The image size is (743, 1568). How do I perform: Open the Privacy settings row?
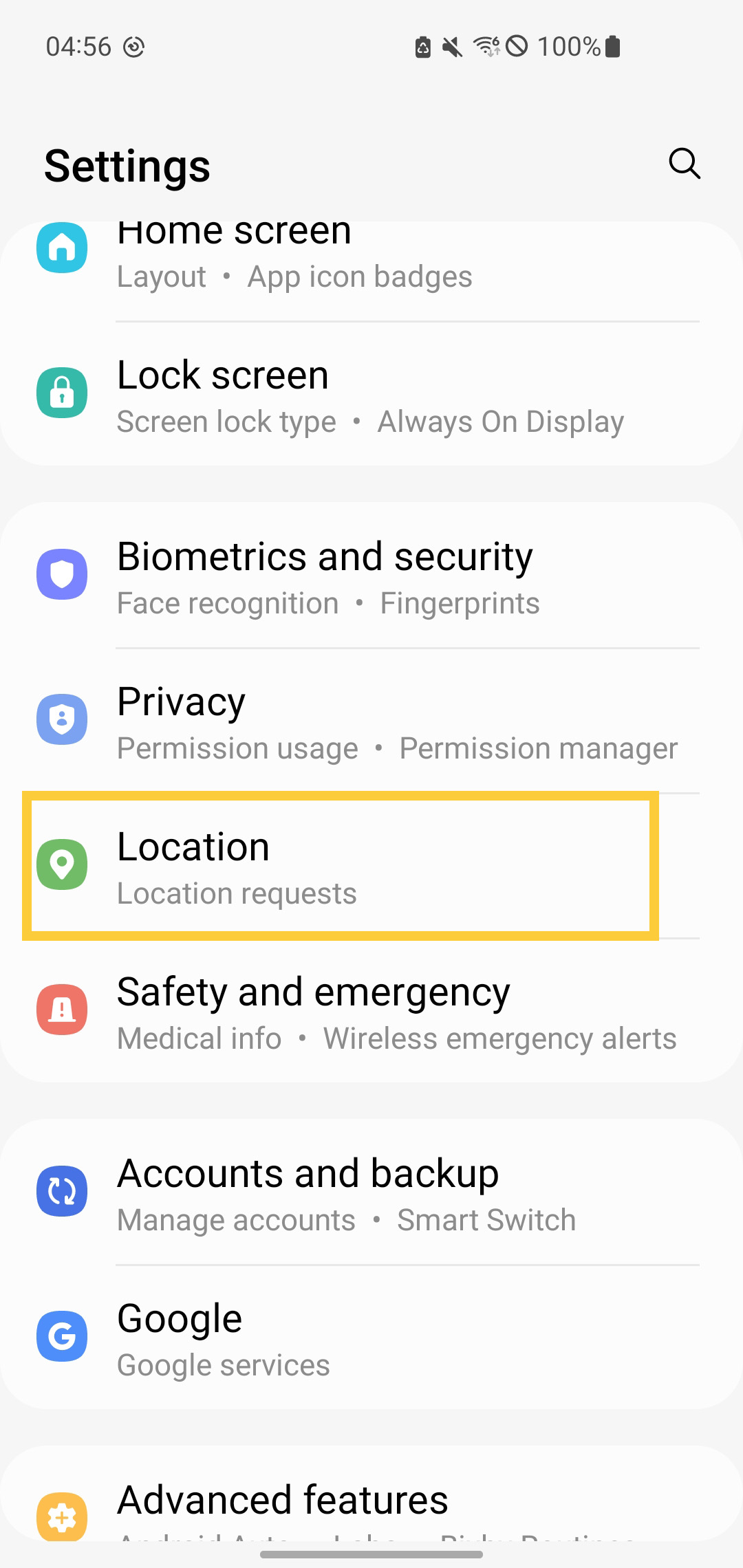(371, 721)
